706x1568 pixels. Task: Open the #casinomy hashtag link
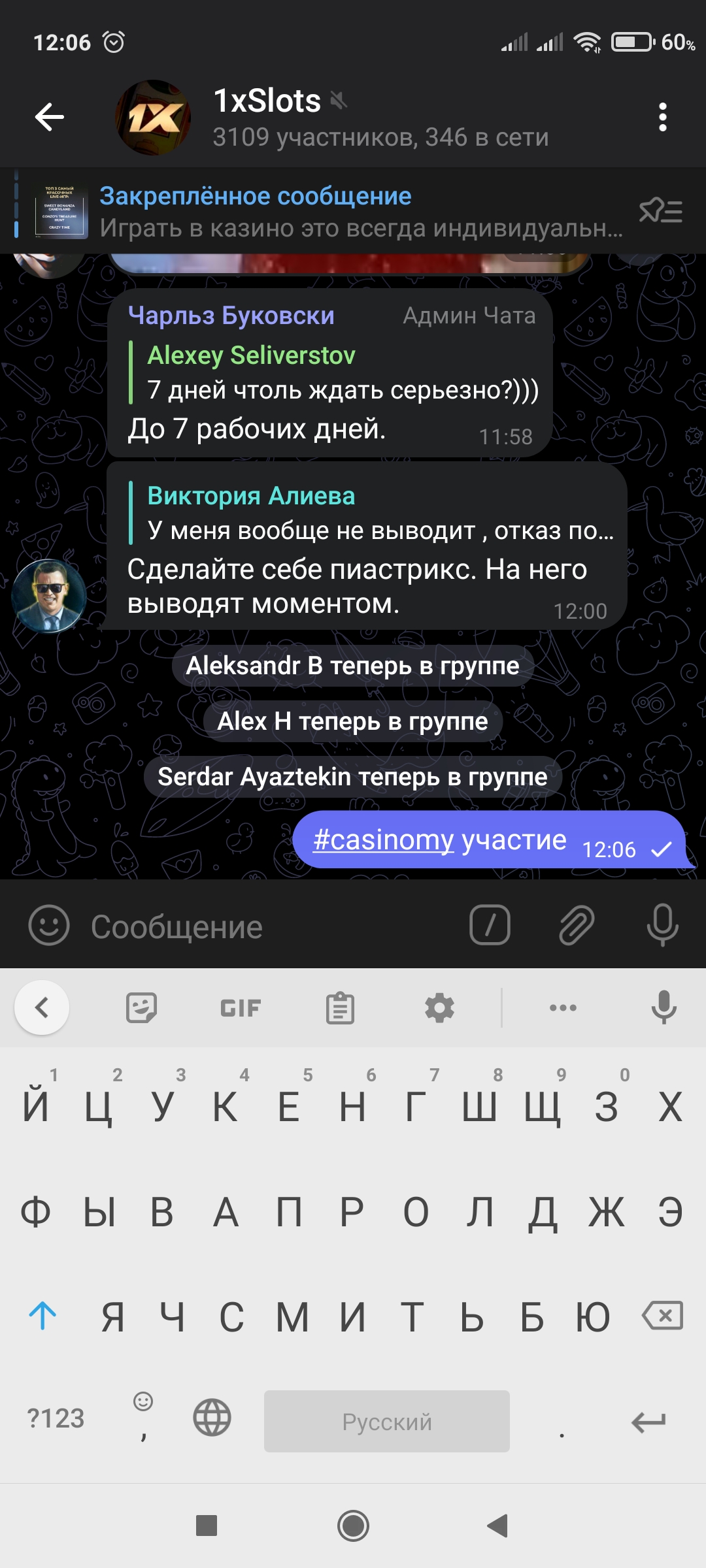[383, 840]
